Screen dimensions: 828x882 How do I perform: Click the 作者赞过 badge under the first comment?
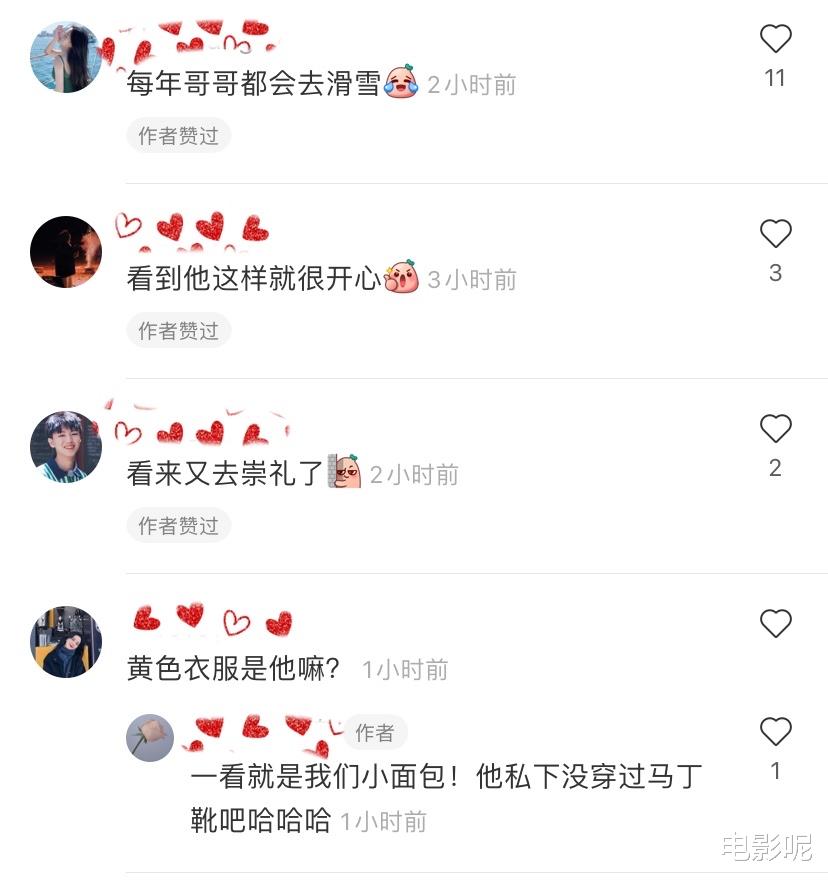[x=178, y=135]
